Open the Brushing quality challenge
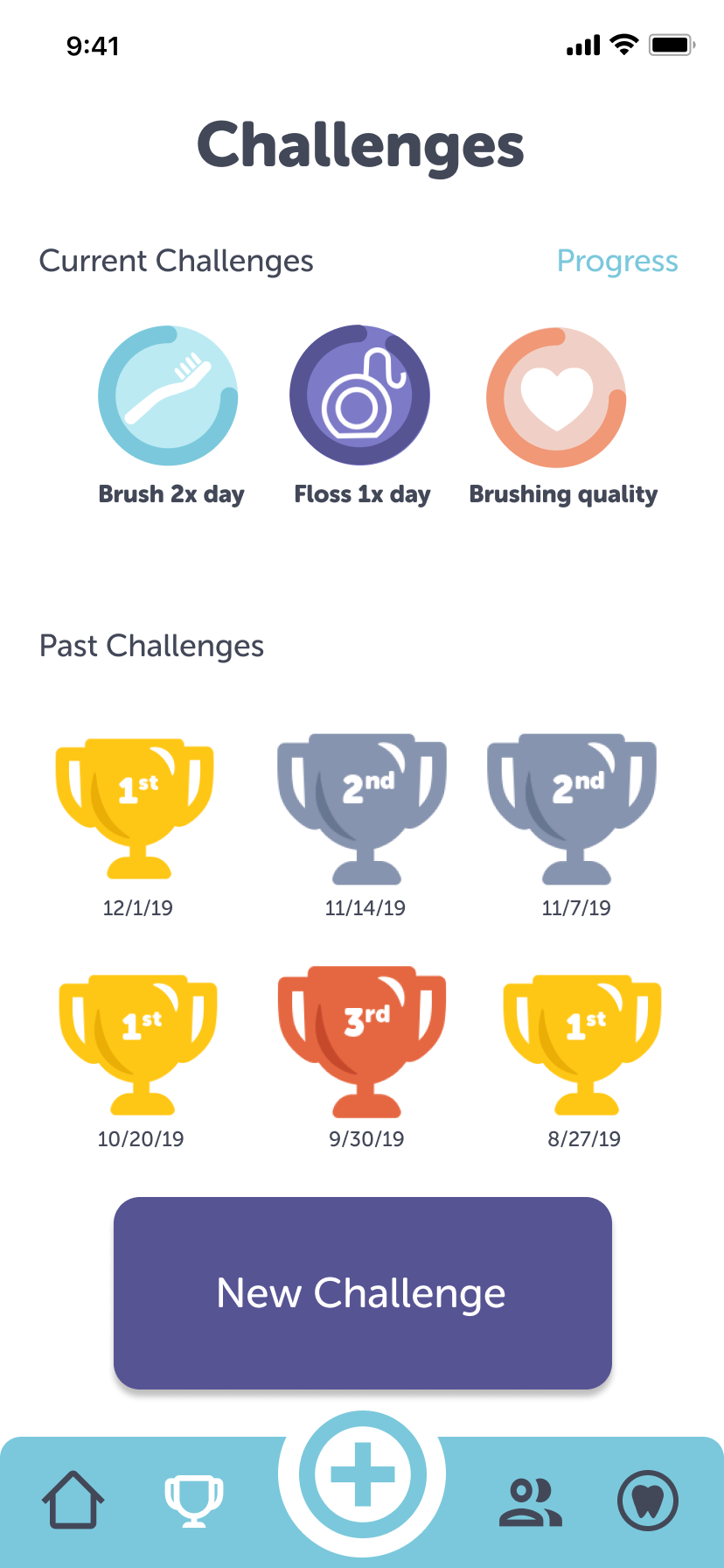The height and width of the screenshot is (1568, 724). coord(556,398)
